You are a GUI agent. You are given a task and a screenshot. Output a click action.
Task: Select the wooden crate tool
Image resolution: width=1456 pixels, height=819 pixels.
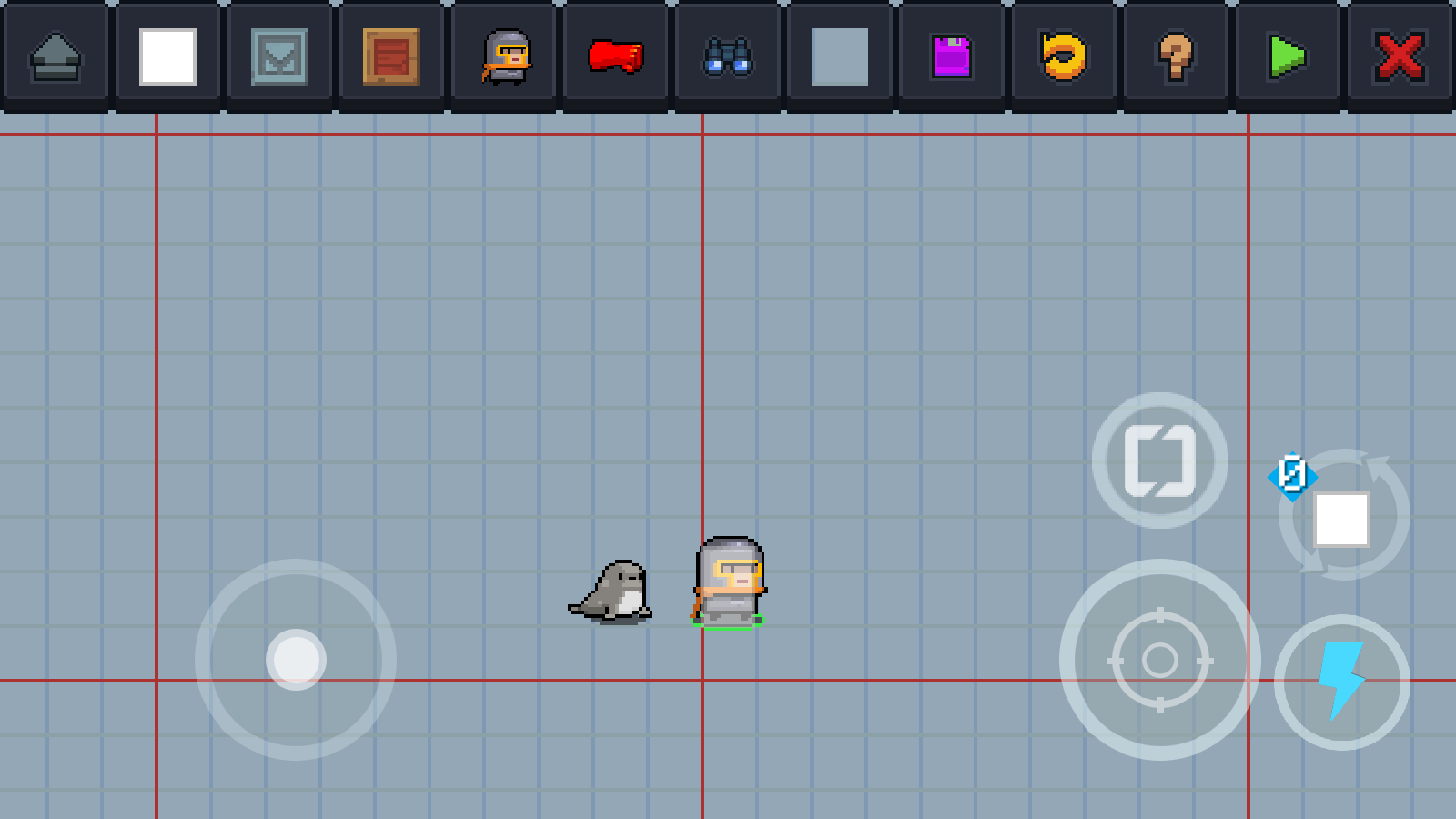[391, 57]
